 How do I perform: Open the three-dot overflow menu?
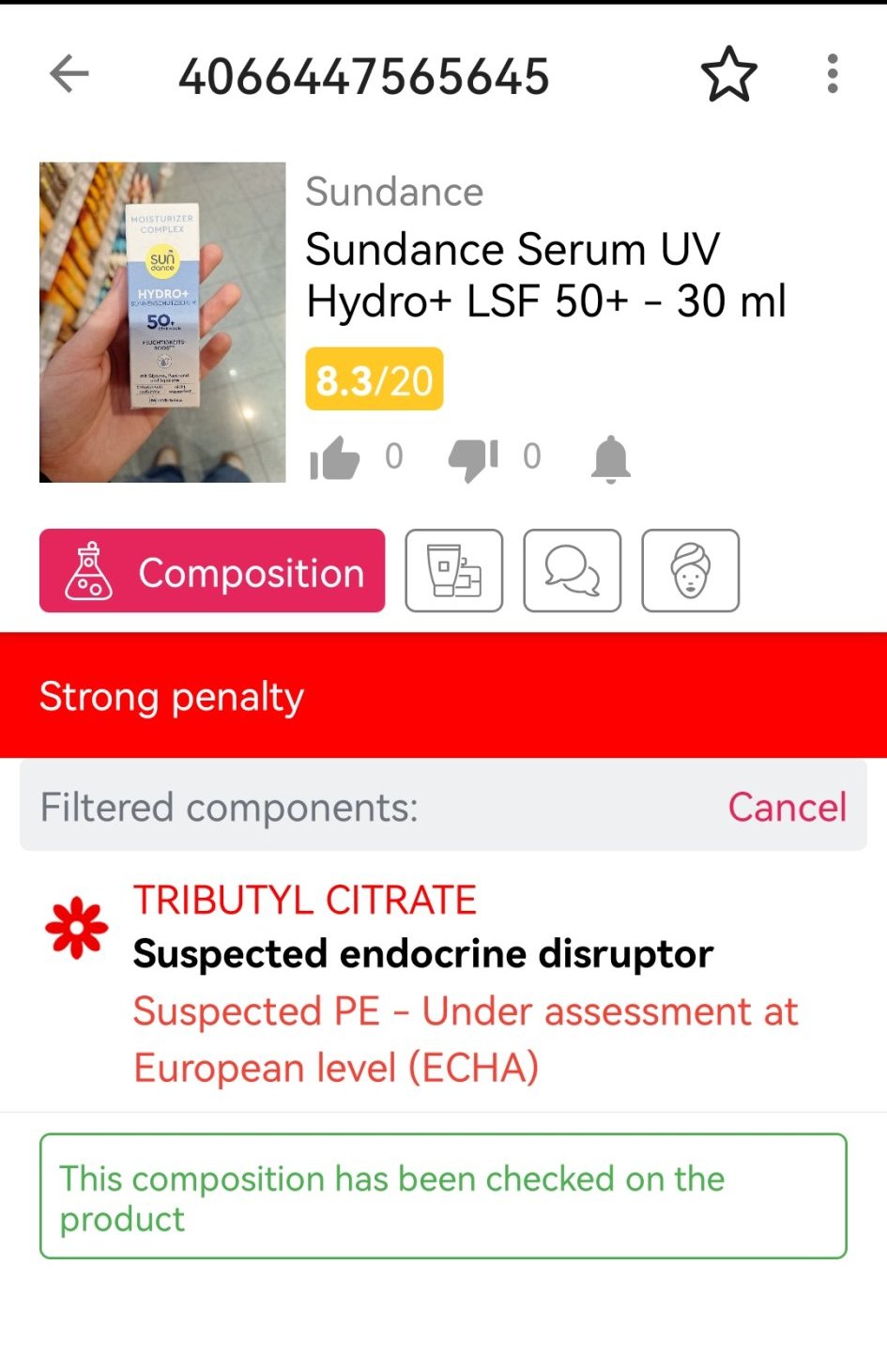[x=832, y=74]
